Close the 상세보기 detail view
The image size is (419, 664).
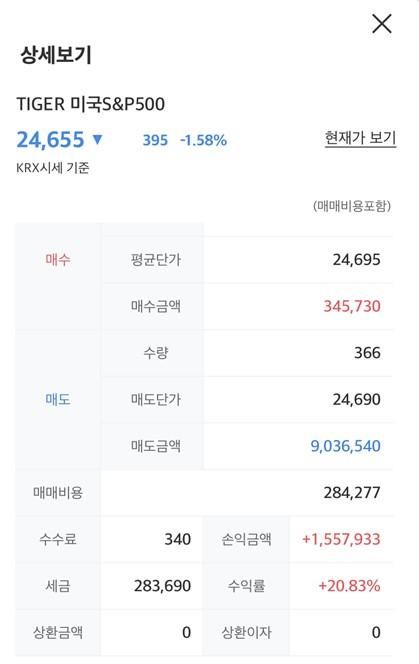point(382,23)
